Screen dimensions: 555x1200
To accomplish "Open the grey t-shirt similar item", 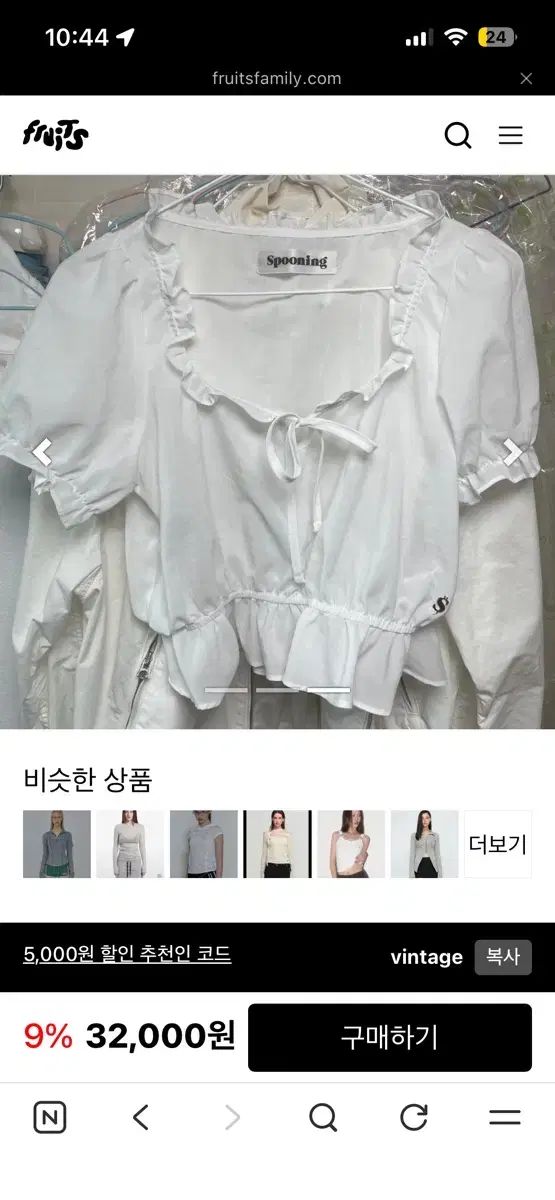I will [204, 844].
